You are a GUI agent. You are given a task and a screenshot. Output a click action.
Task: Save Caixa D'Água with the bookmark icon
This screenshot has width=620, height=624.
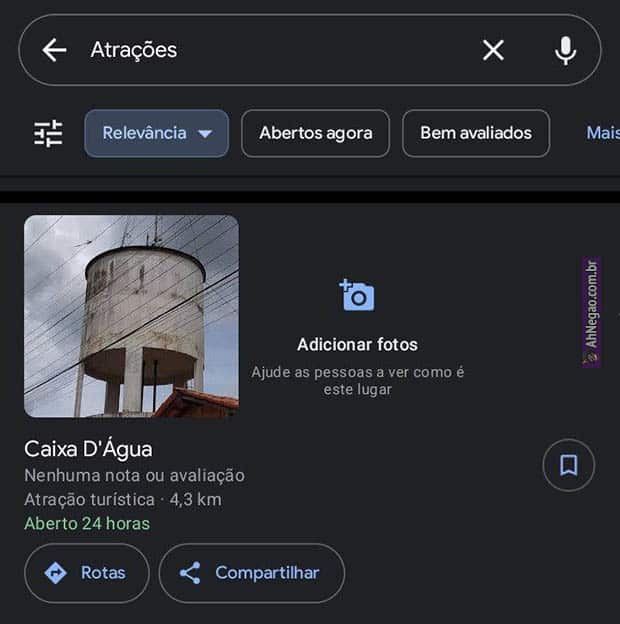coord(568,465)
